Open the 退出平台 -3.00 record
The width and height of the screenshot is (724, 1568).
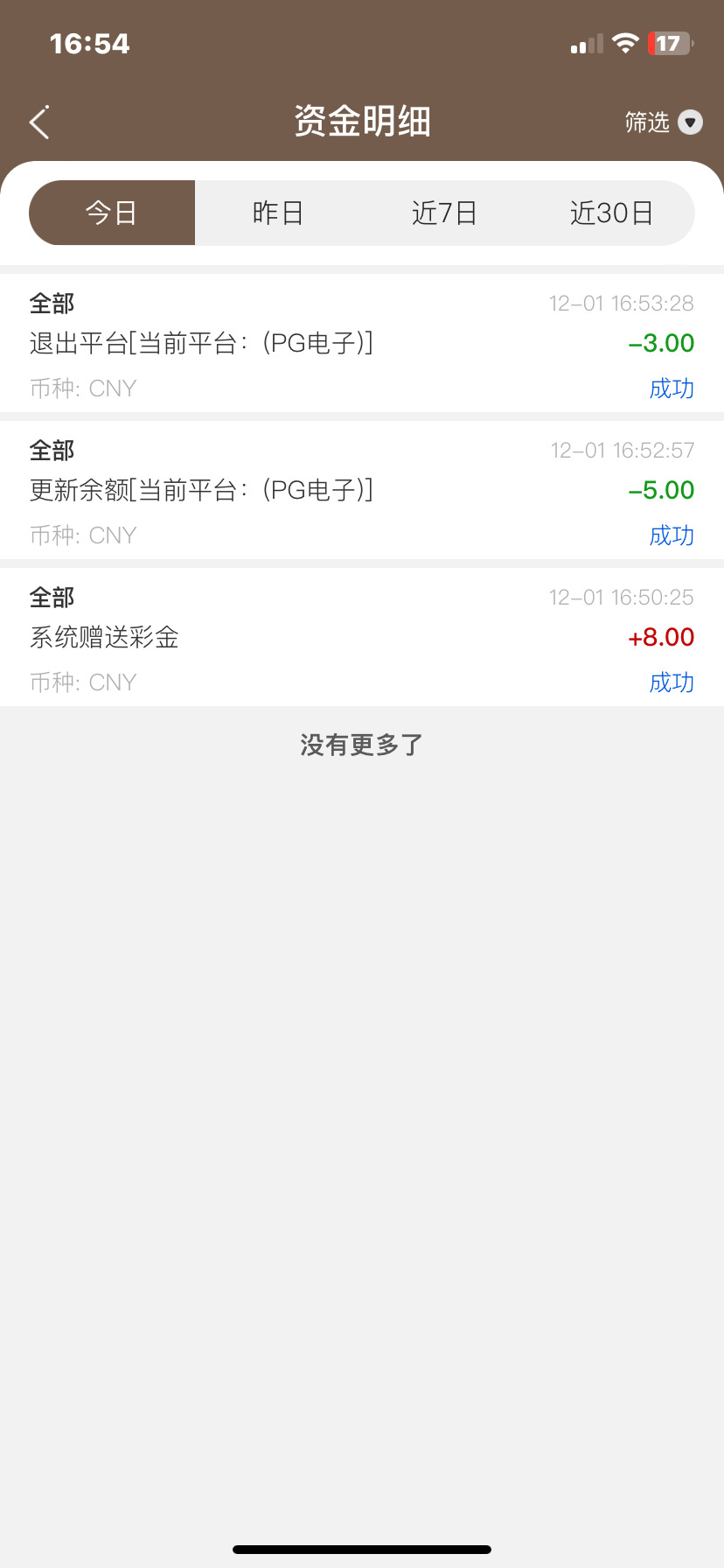pos(362,343)
